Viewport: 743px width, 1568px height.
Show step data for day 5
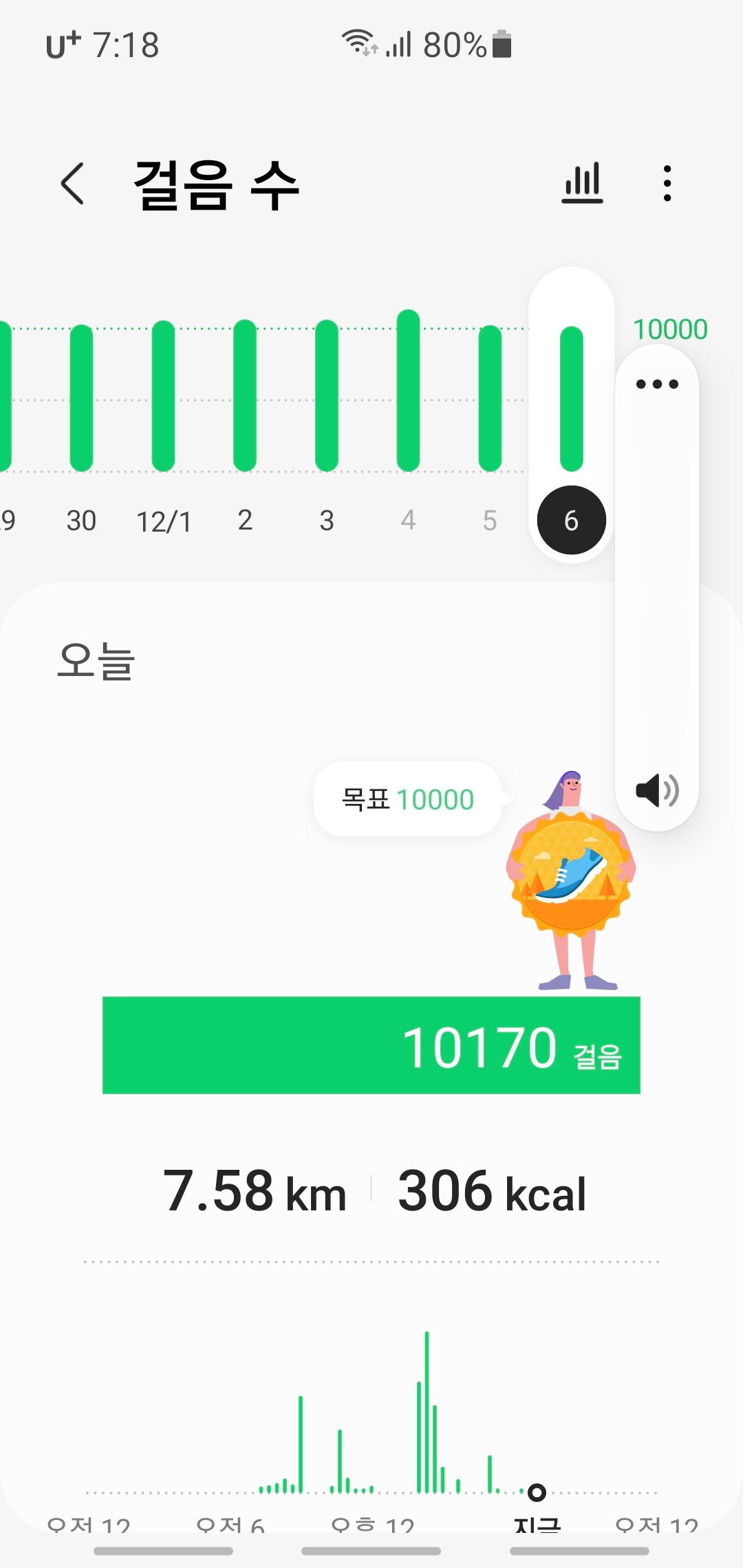[490, 399]
